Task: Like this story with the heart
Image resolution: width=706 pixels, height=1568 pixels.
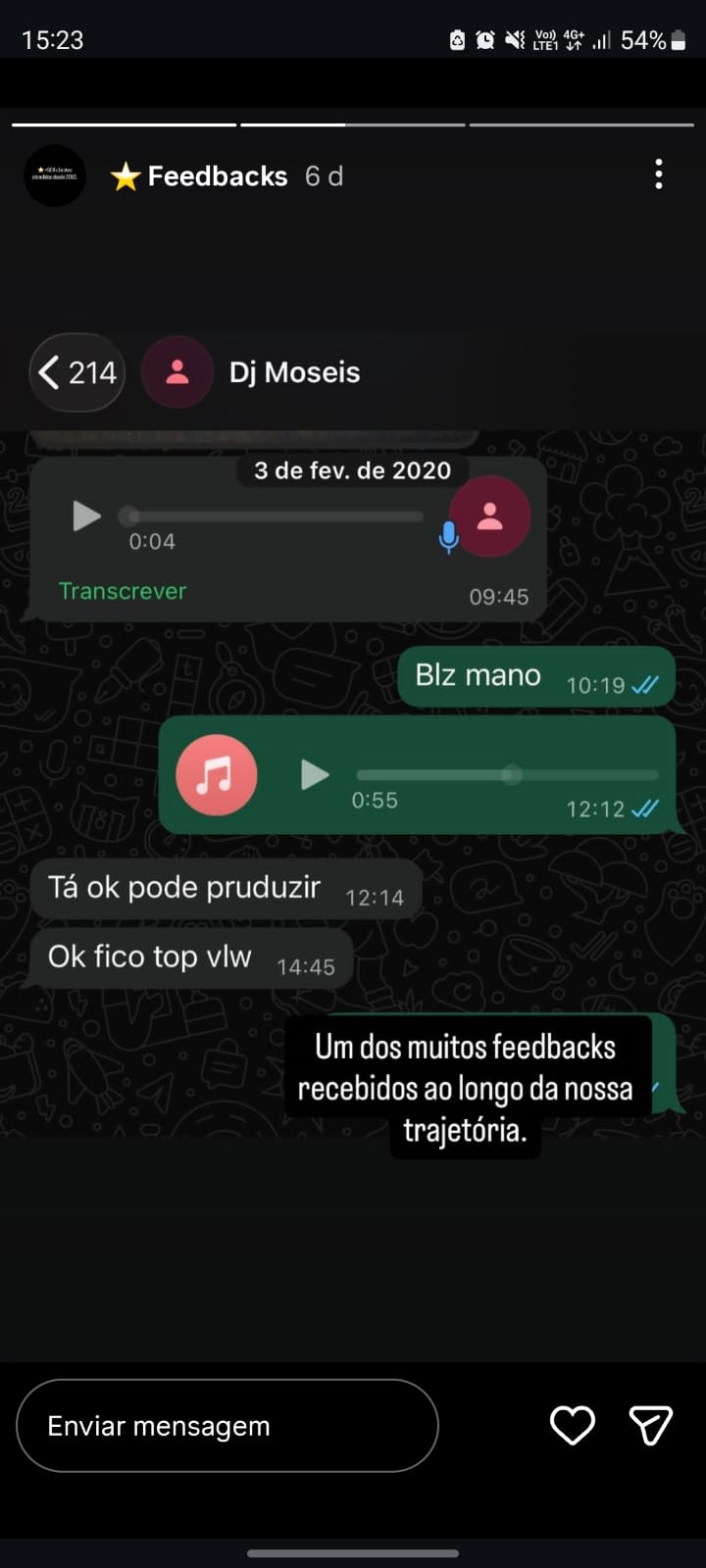Action: pos(573,1426)
